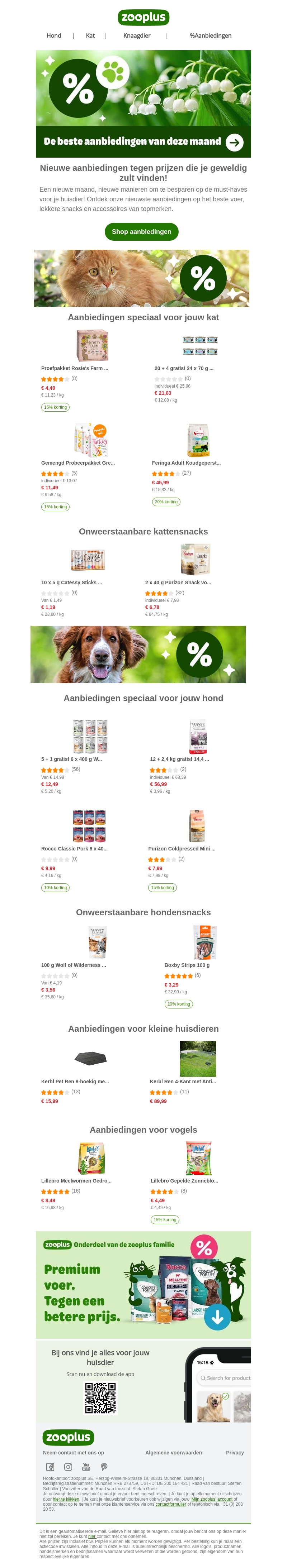
Task: Open zooplus Instagram icon
Action: (68, 1467)
